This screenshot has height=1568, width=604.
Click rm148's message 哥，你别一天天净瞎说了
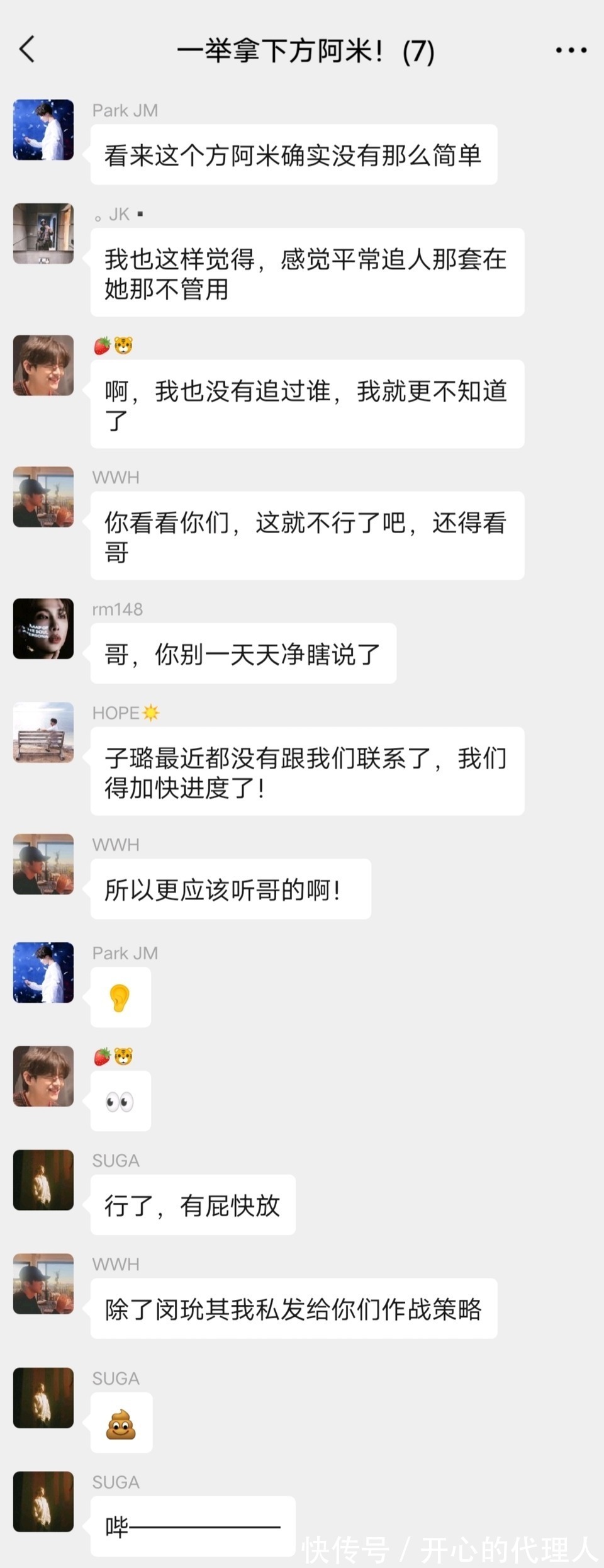[241, 655]
